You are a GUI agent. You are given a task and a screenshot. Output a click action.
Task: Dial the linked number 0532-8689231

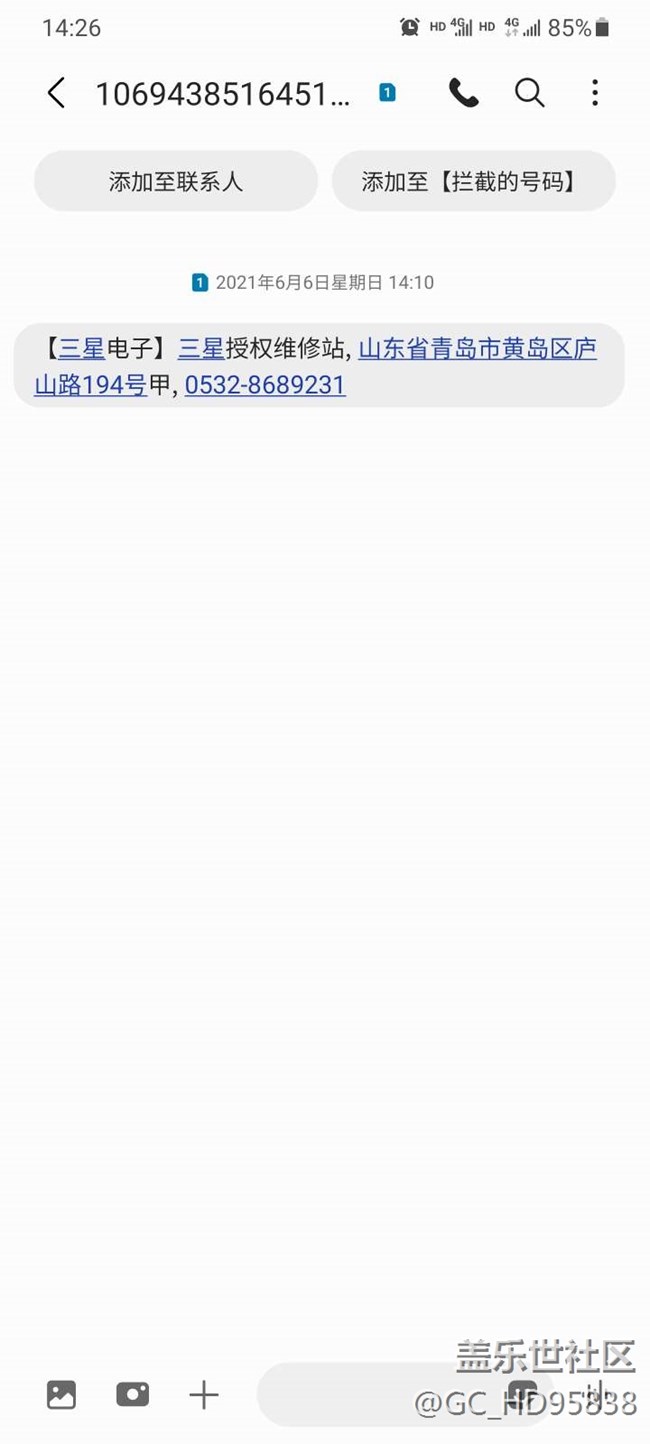pos(265,384)
